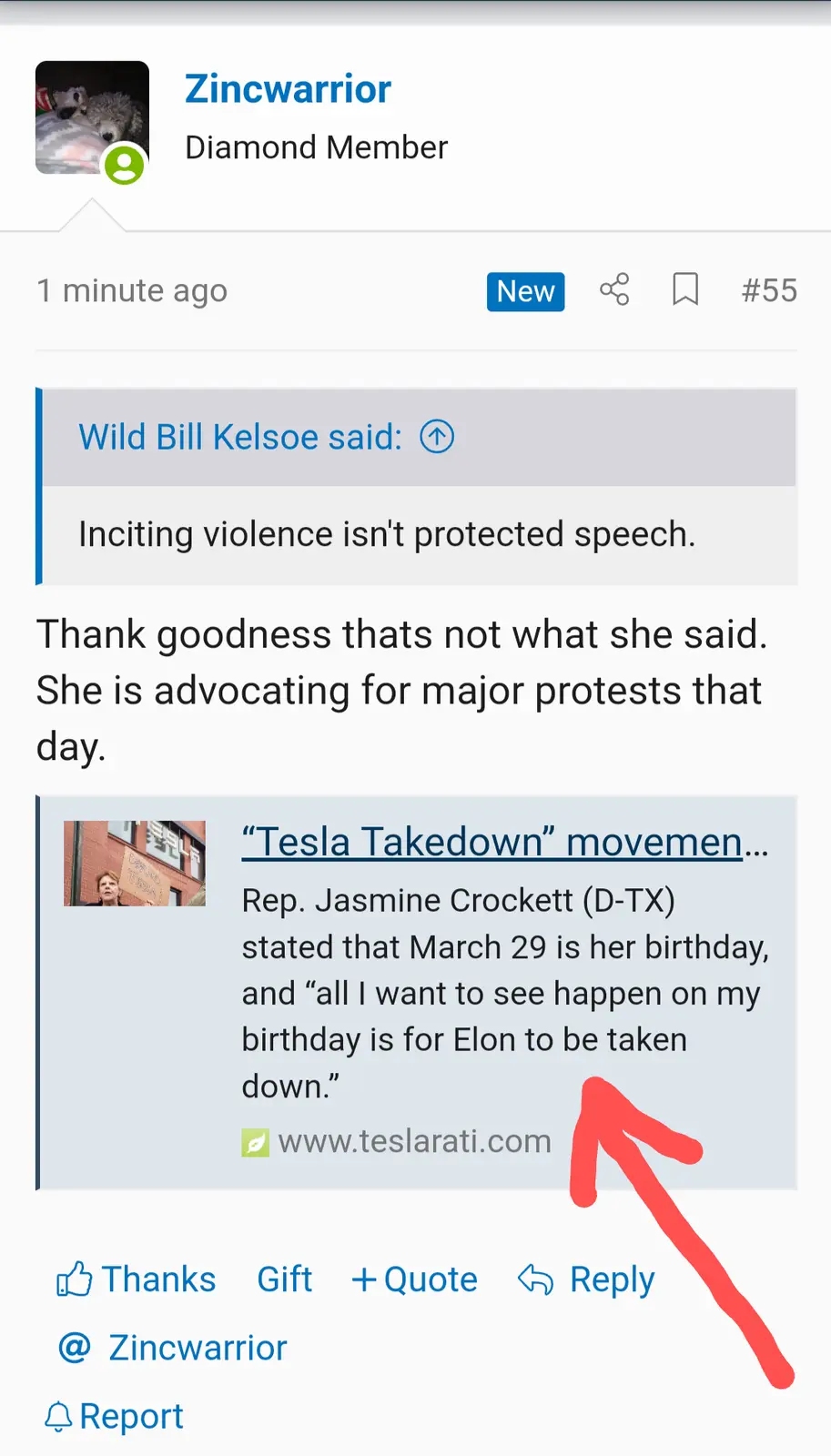Bookmark this forum post
Viewport: 831px width, 1456px height.
coord(684,290)
